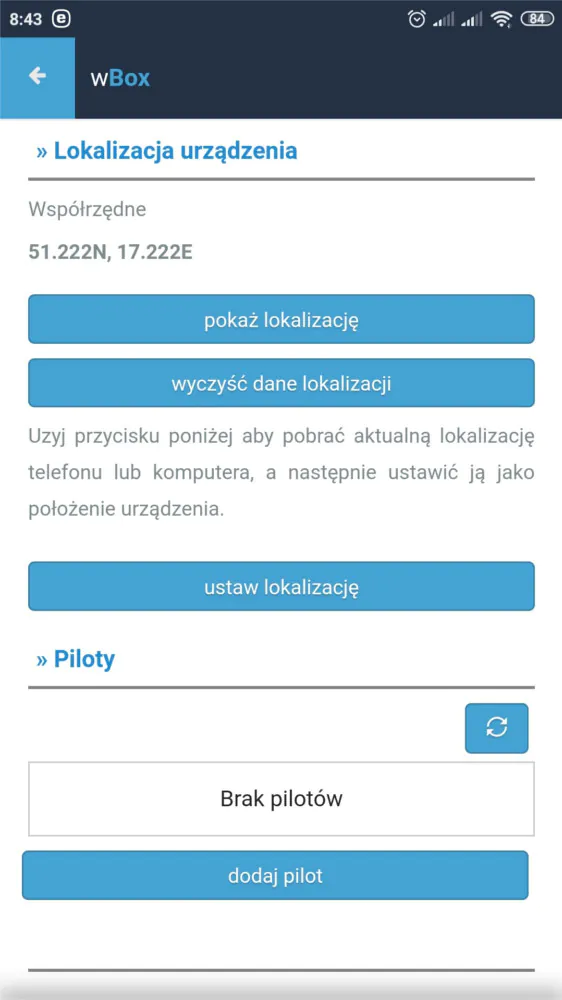The width and height of the screenshot is (562, 1000).
Task: Add a remote with dodaj pilot
Action: [276, 875]
